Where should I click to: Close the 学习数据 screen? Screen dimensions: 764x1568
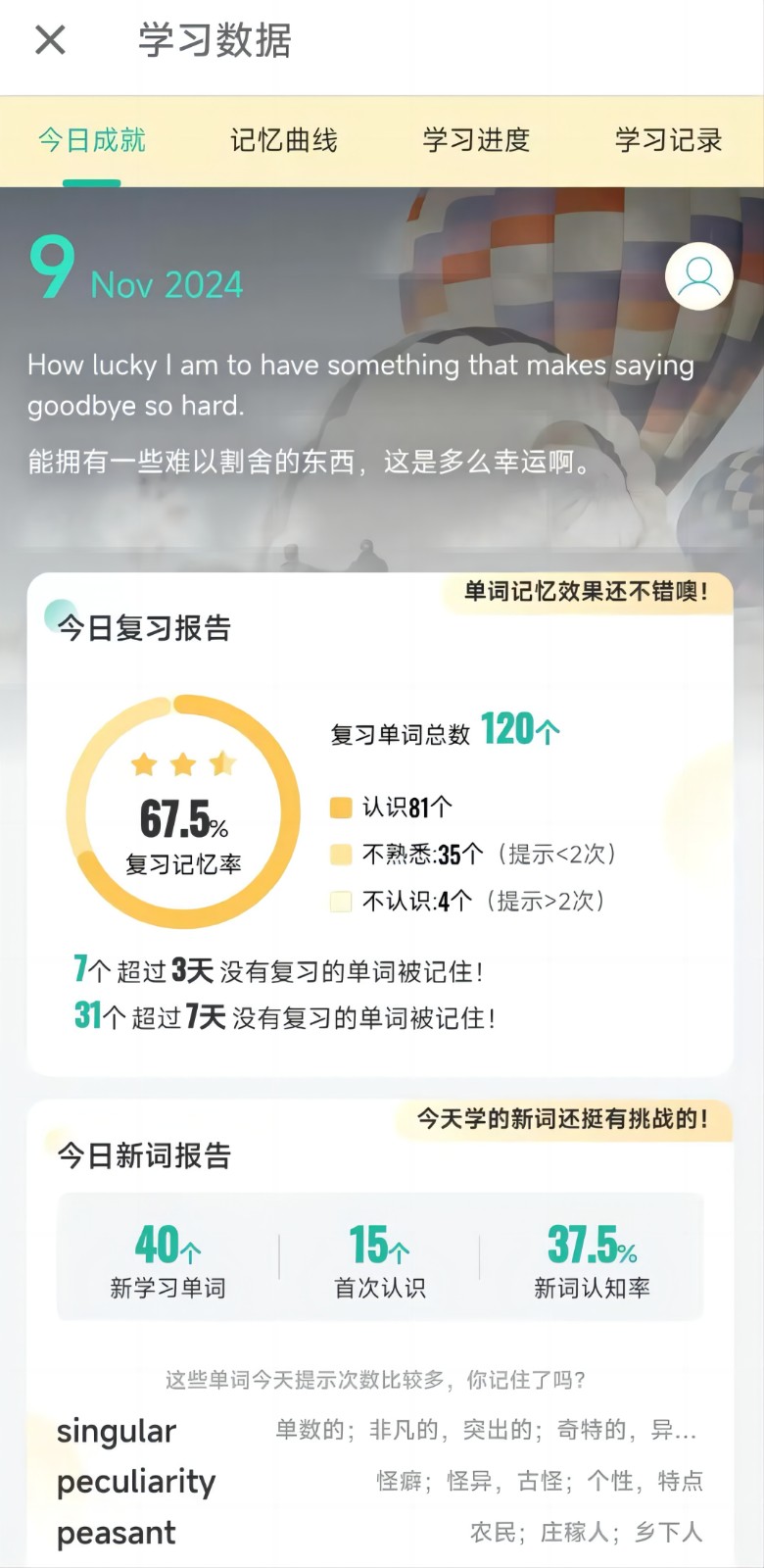[x=50, y=40]
